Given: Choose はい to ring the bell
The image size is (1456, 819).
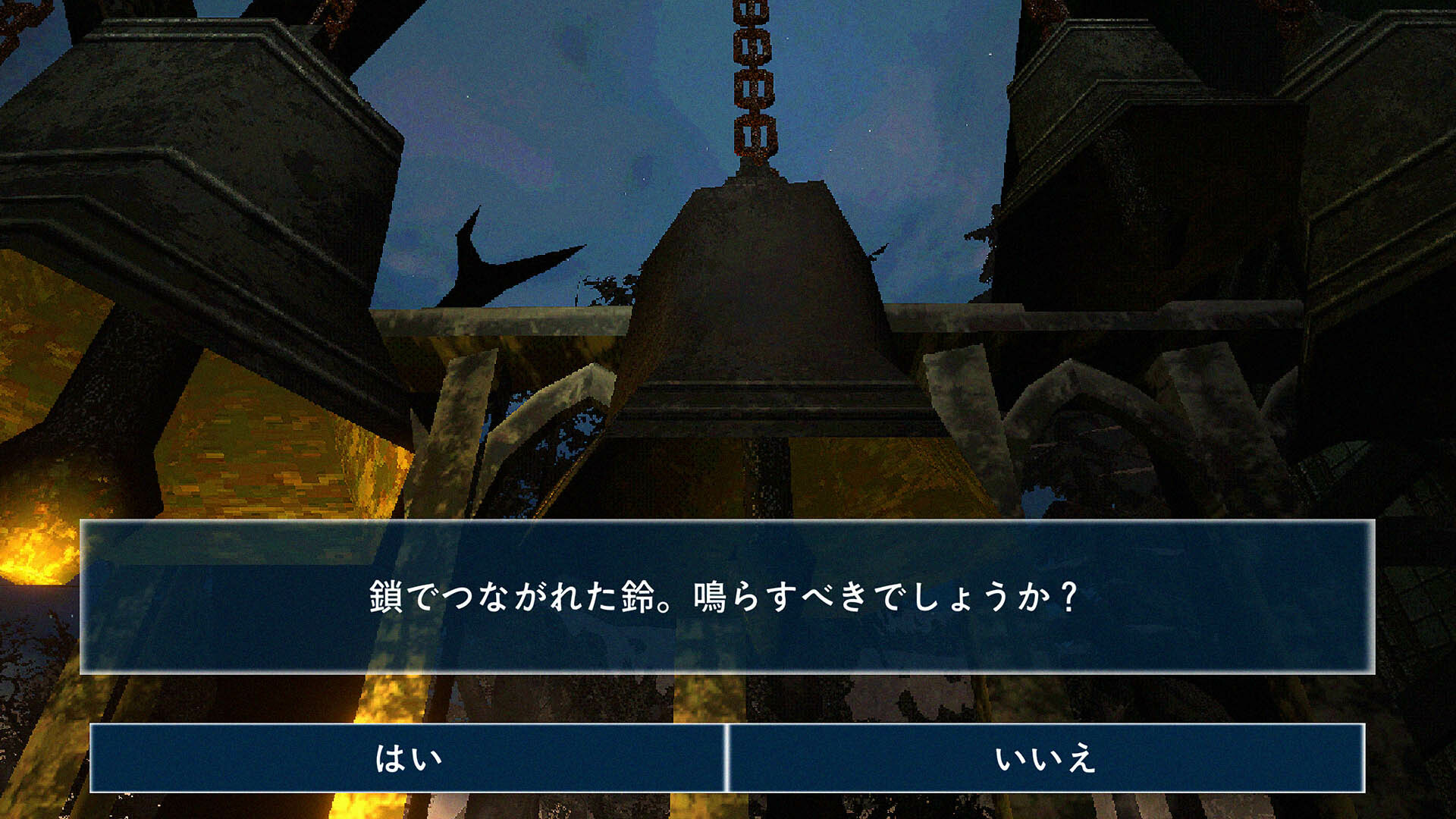Looking at the screenshot, I should (x=408, y=758).
